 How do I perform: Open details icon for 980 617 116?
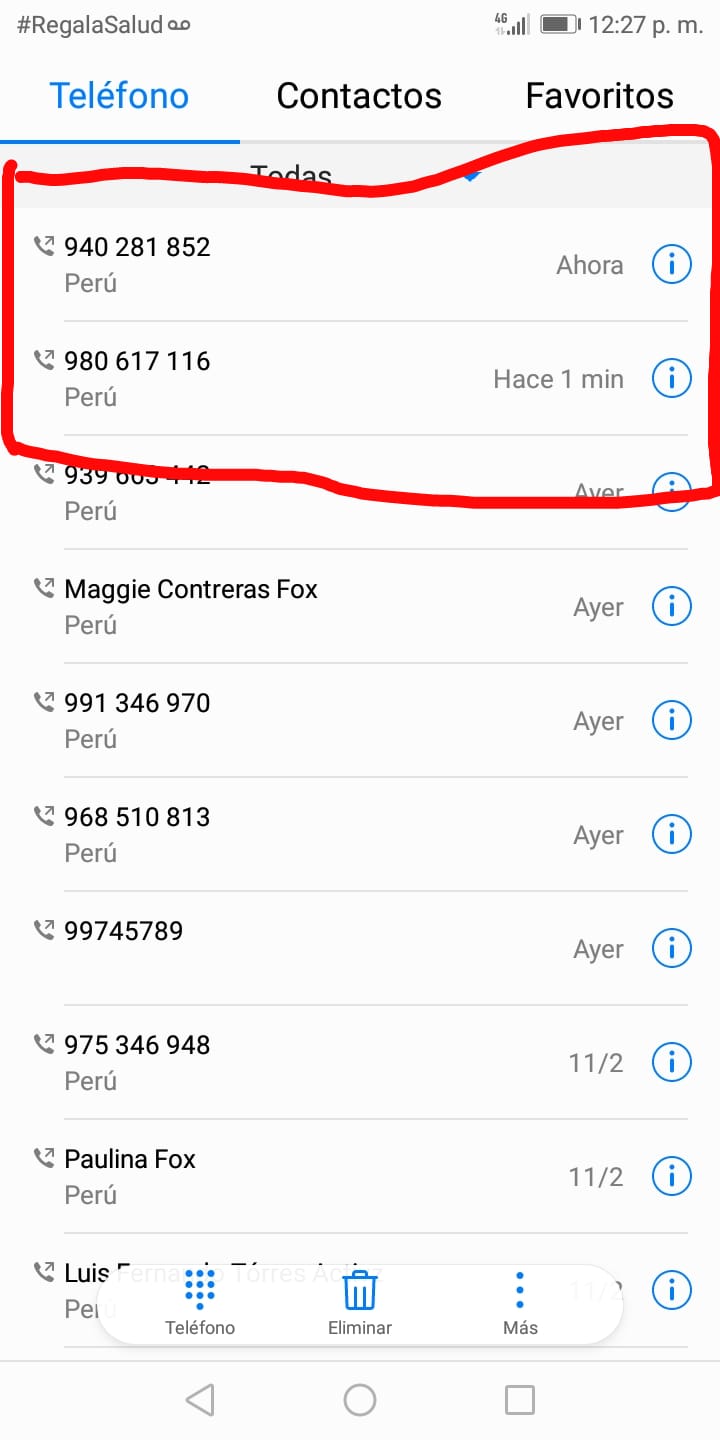[x=672, y=379]
